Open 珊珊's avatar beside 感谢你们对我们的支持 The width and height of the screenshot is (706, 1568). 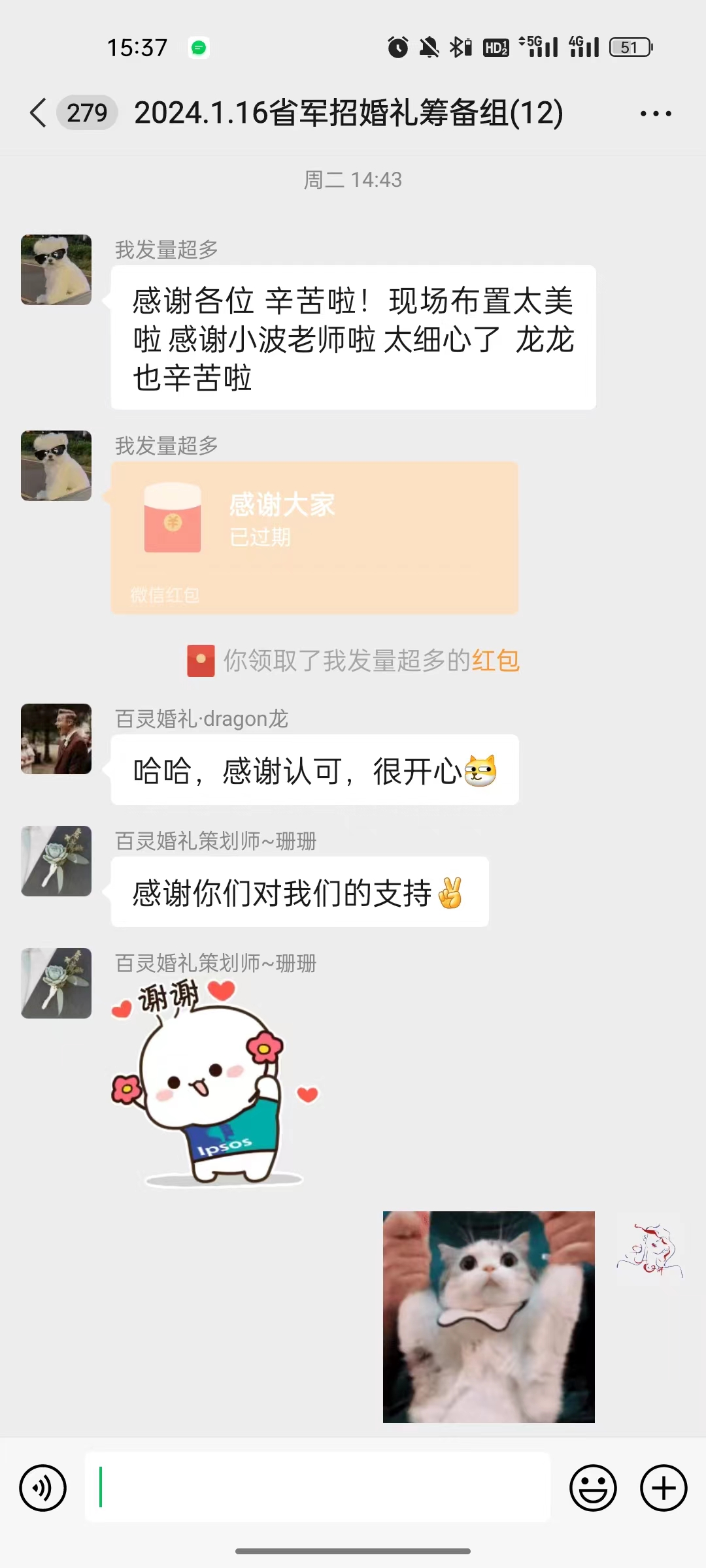[x=56, y=861]
